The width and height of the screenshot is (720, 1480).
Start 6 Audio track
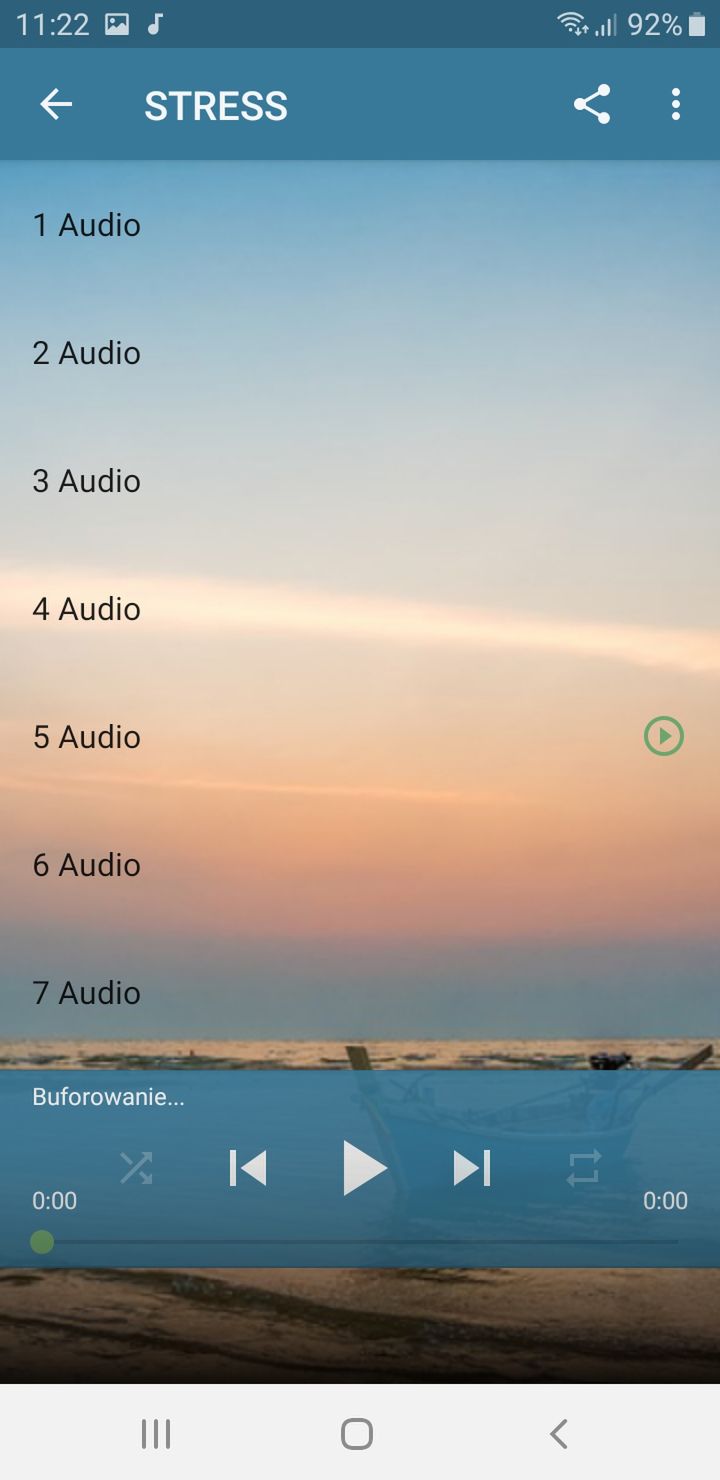click(x=360, y=865)
